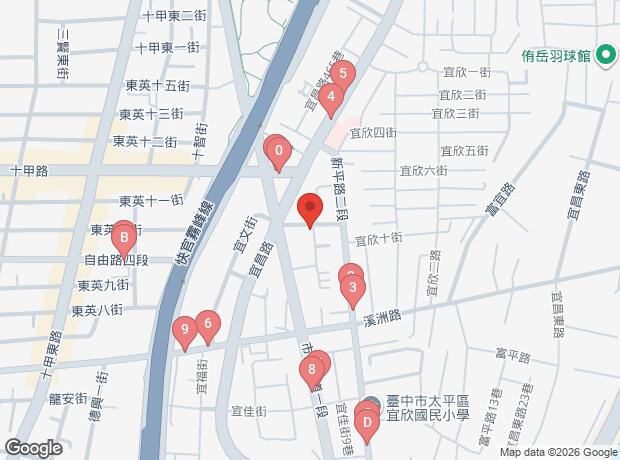Select the marker labeled B
This screenshot has width=620, height=460.
point(123,238)
